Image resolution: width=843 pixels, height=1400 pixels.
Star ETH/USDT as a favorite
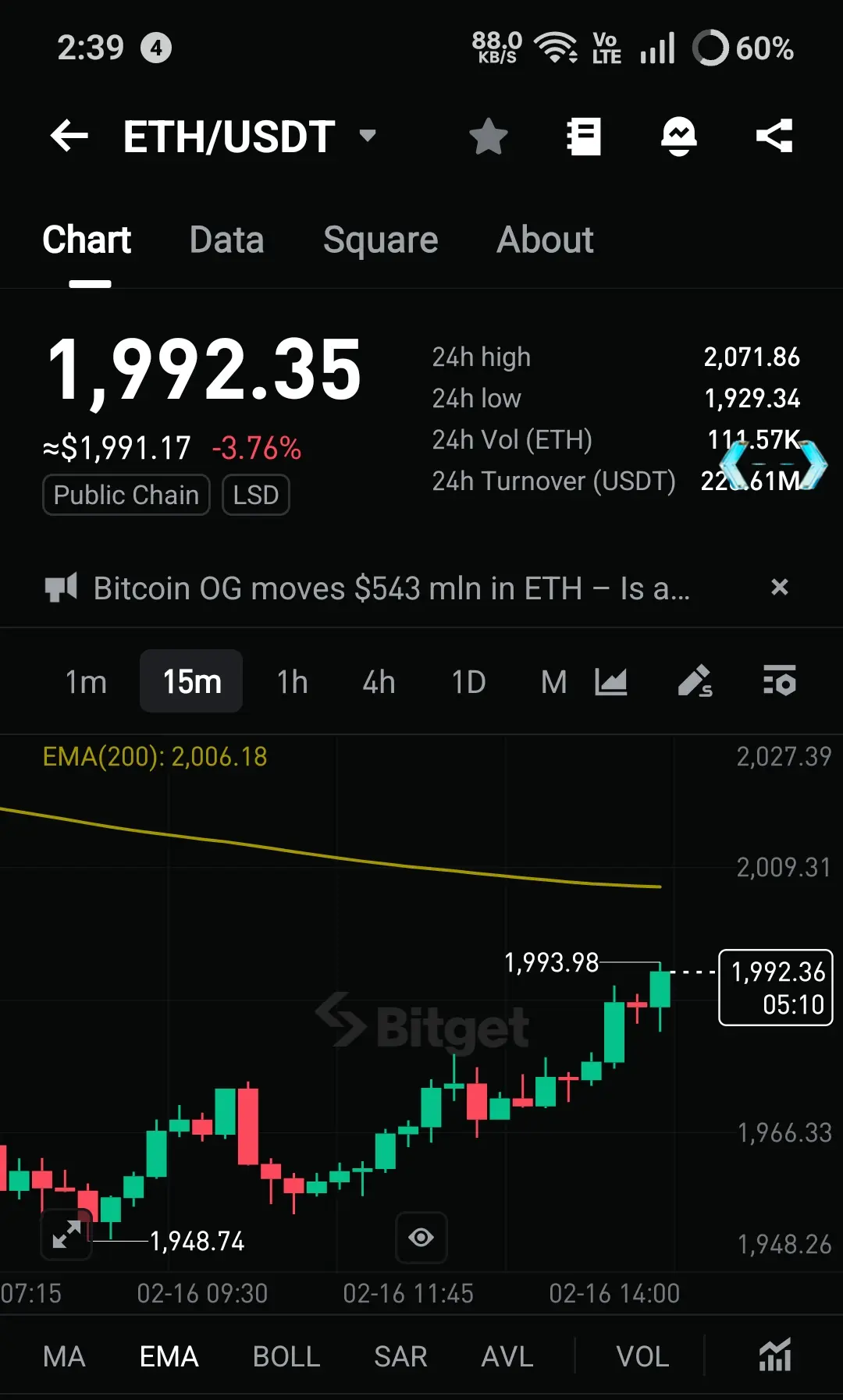click(x=489, y=136)
